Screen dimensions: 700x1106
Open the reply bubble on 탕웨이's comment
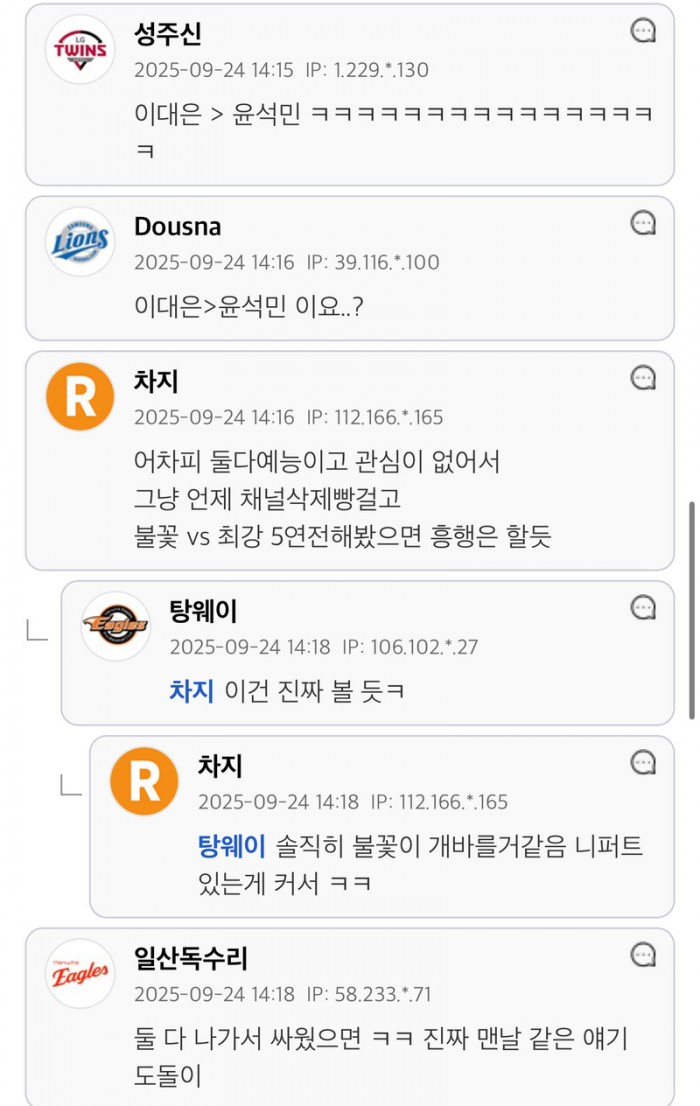click(644, 607)
